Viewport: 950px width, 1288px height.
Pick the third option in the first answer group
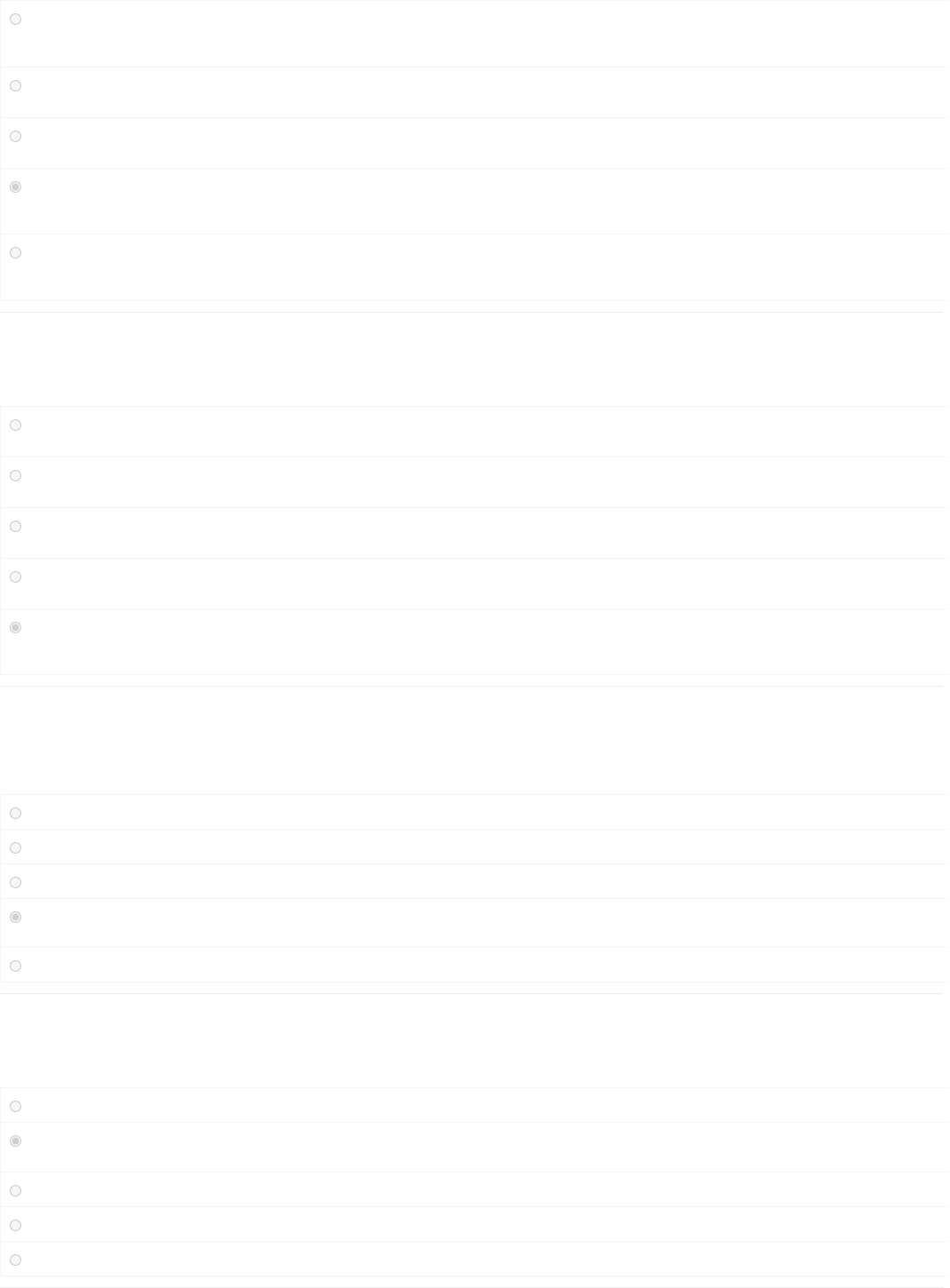15,137
